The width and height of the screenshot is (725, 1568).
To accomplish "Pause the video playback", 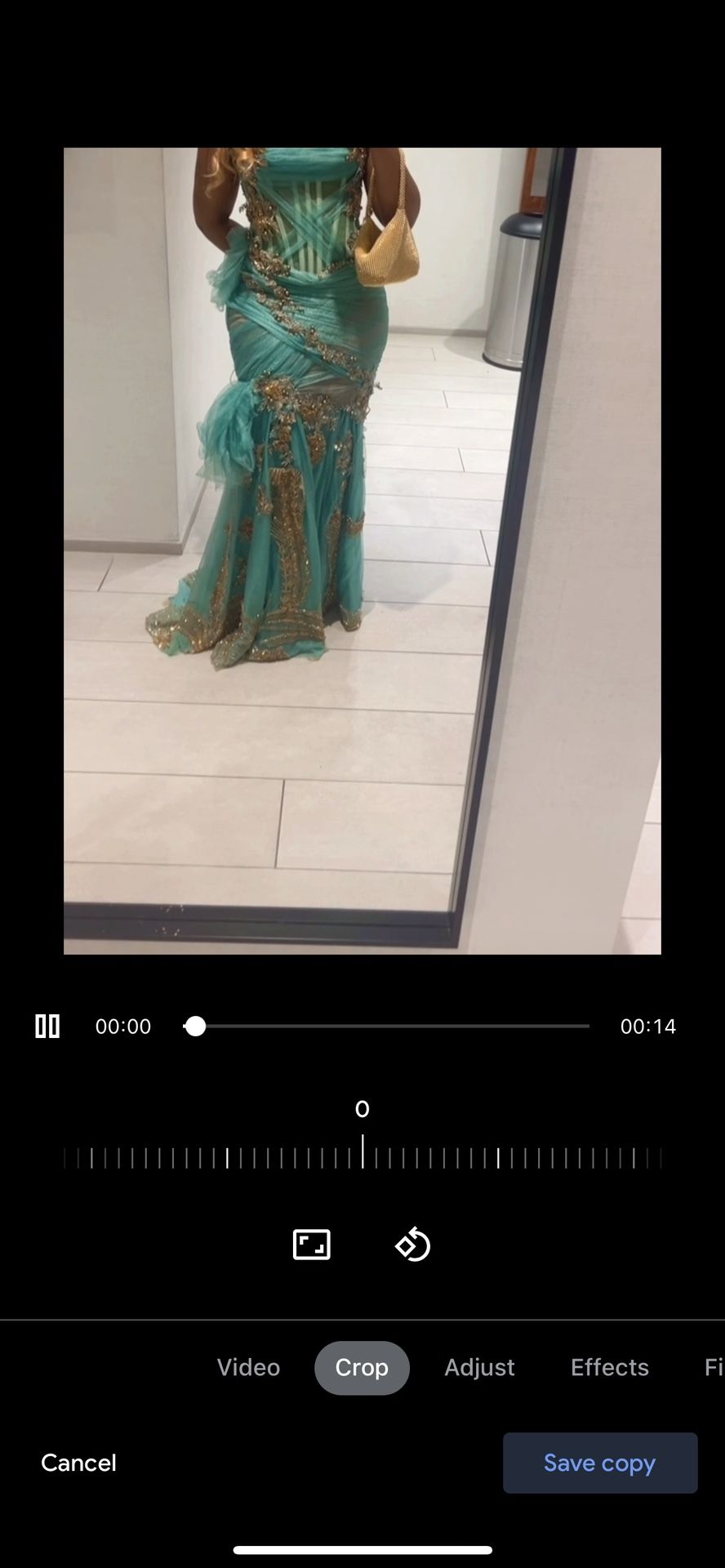I will [x=47, y=1026].
